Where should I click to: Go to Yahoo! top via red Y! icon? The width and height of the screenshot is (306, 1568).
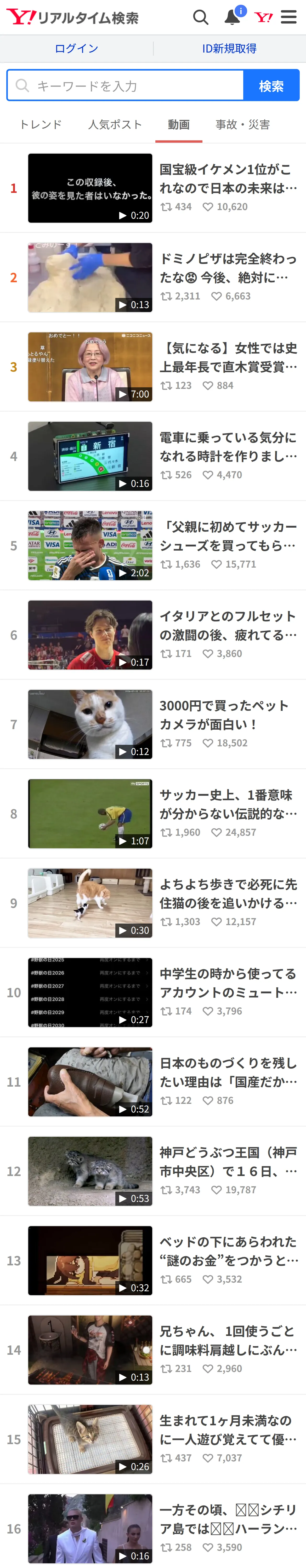pyautogui.click(x=263, y=17)
